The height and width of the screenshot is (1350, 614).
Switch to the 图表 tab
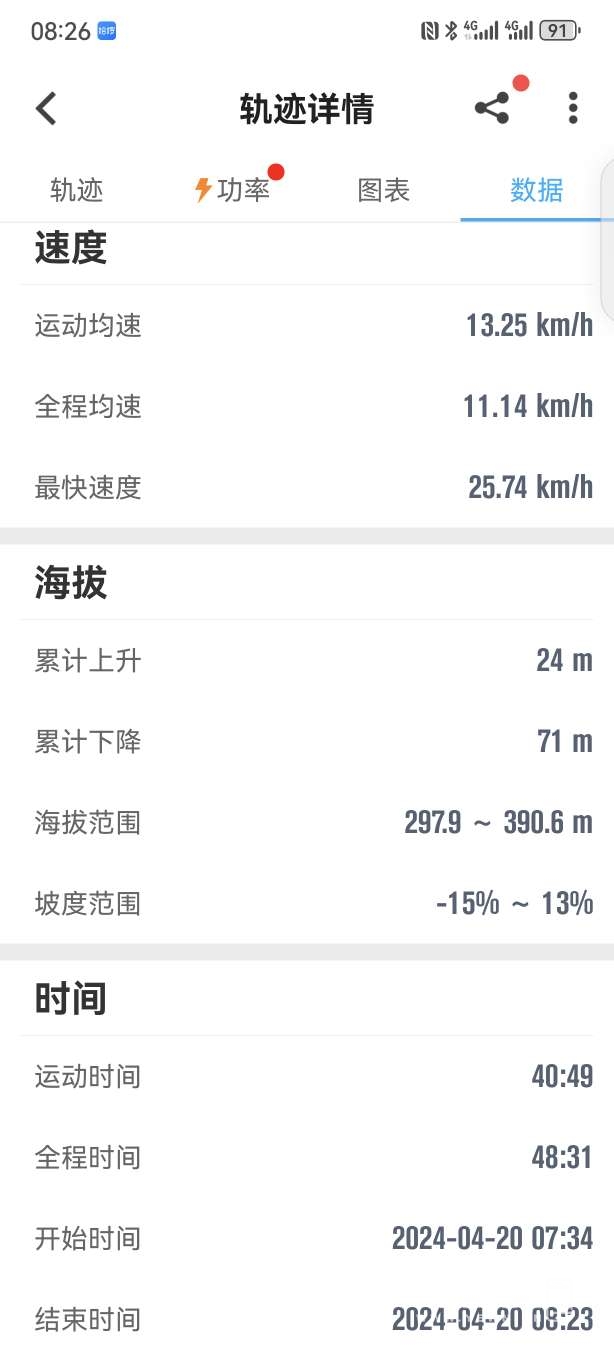(384, 190)
